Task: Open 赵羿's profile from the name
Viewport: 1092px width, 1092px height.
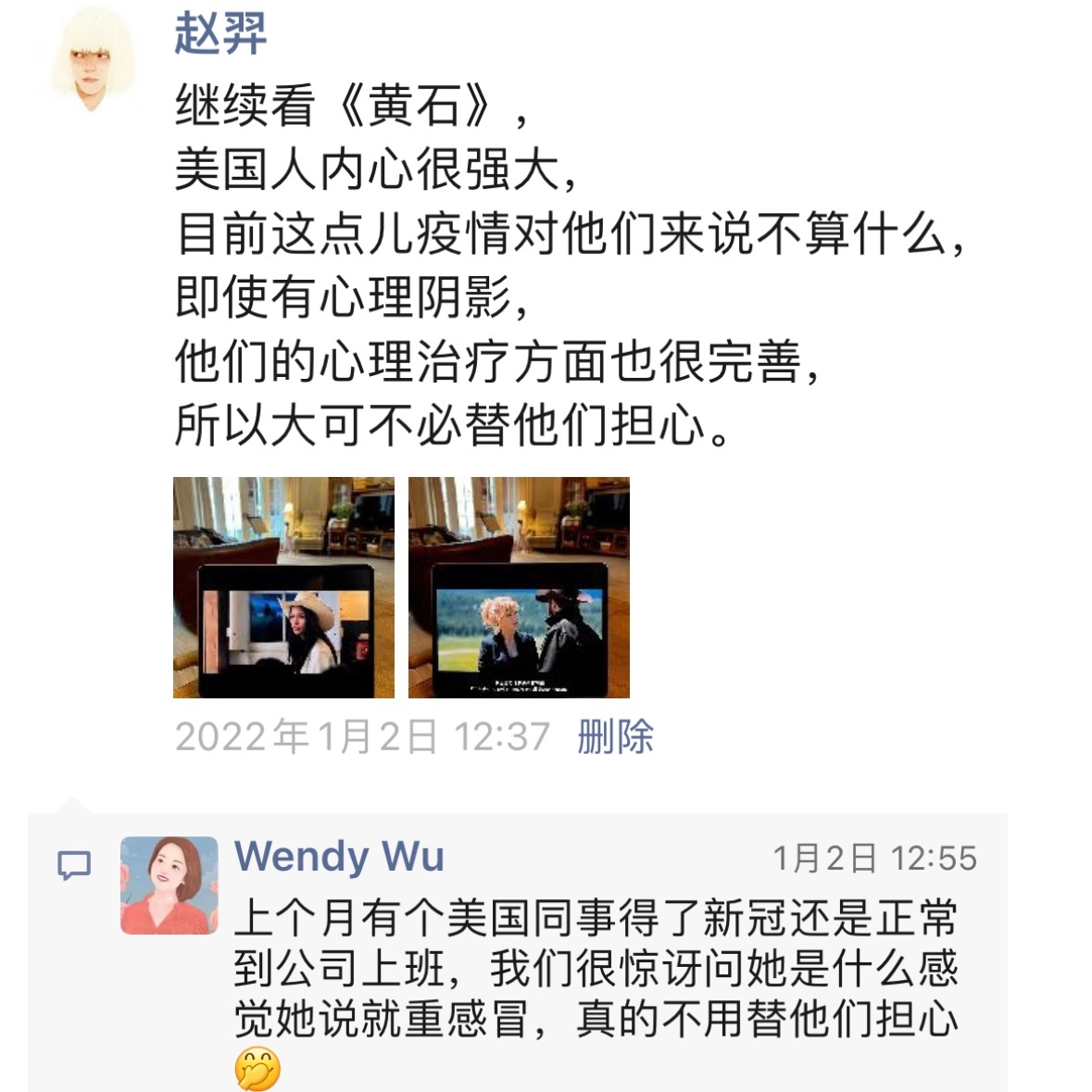Action: [x=220, y=35]
